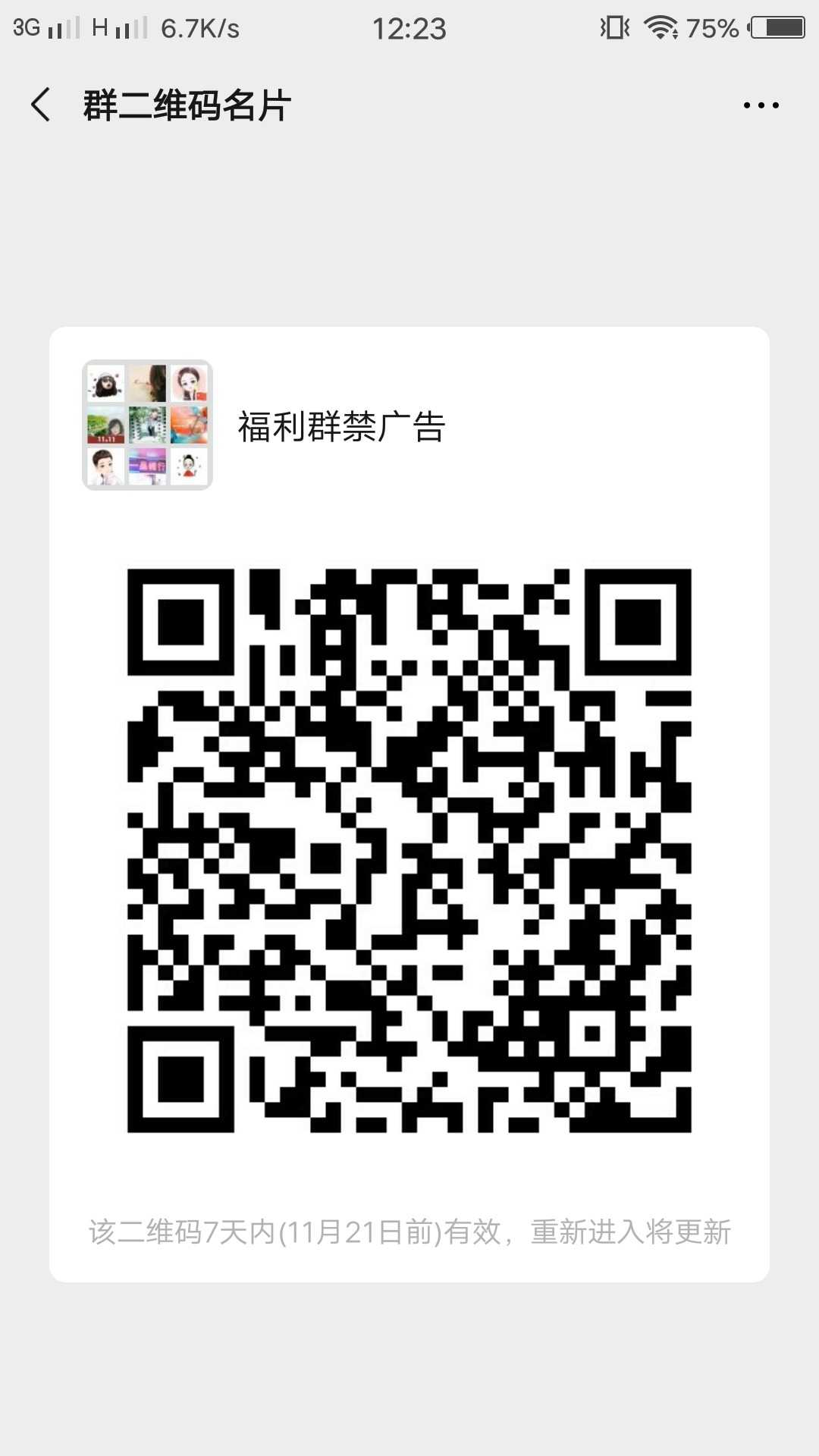819x1456 pixels.
Task: Go back from the group QR code page
Action: [42, 105]
